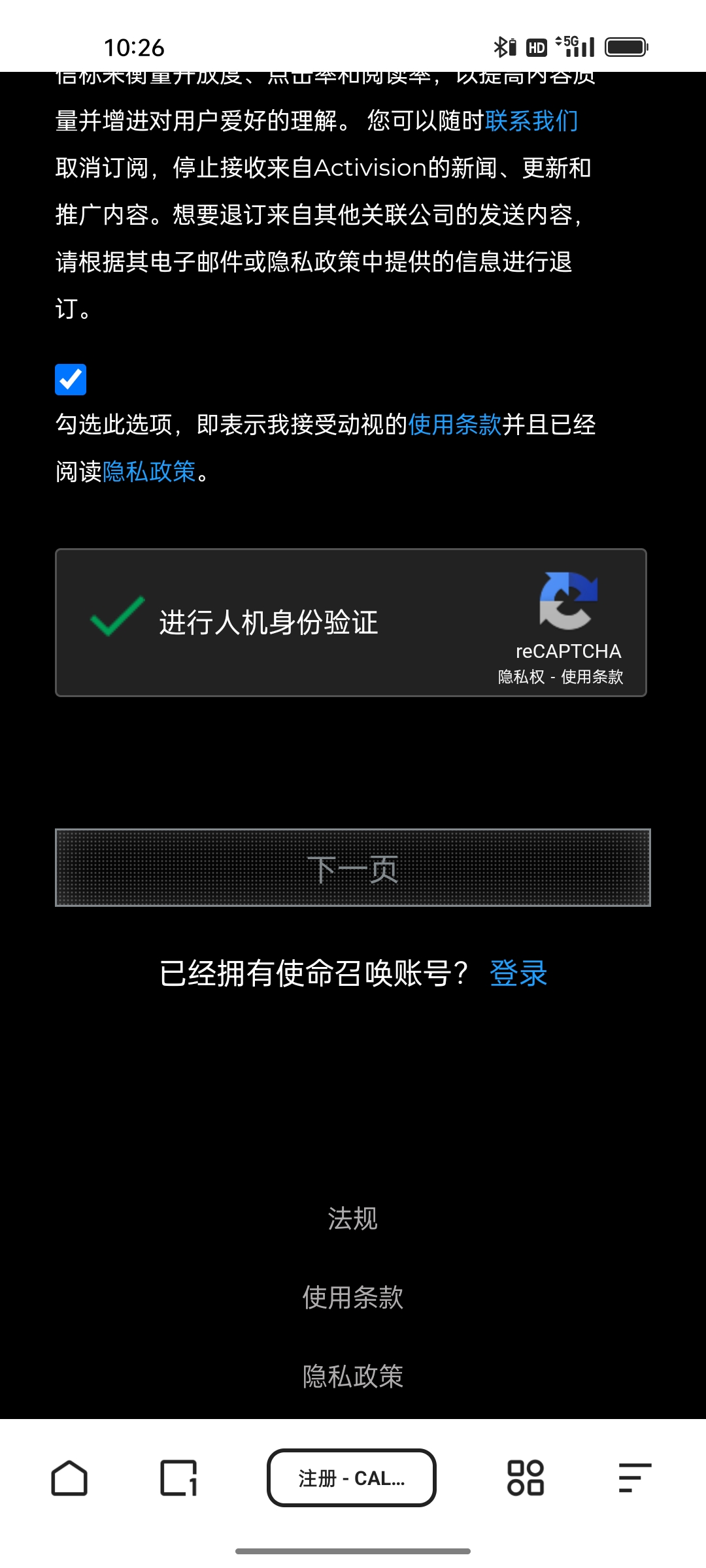Image resolution: width=706 pixels, height=1568 pixels.
Task: Uncheck the terms acceptance checkbox
Action: pos(71,380)
